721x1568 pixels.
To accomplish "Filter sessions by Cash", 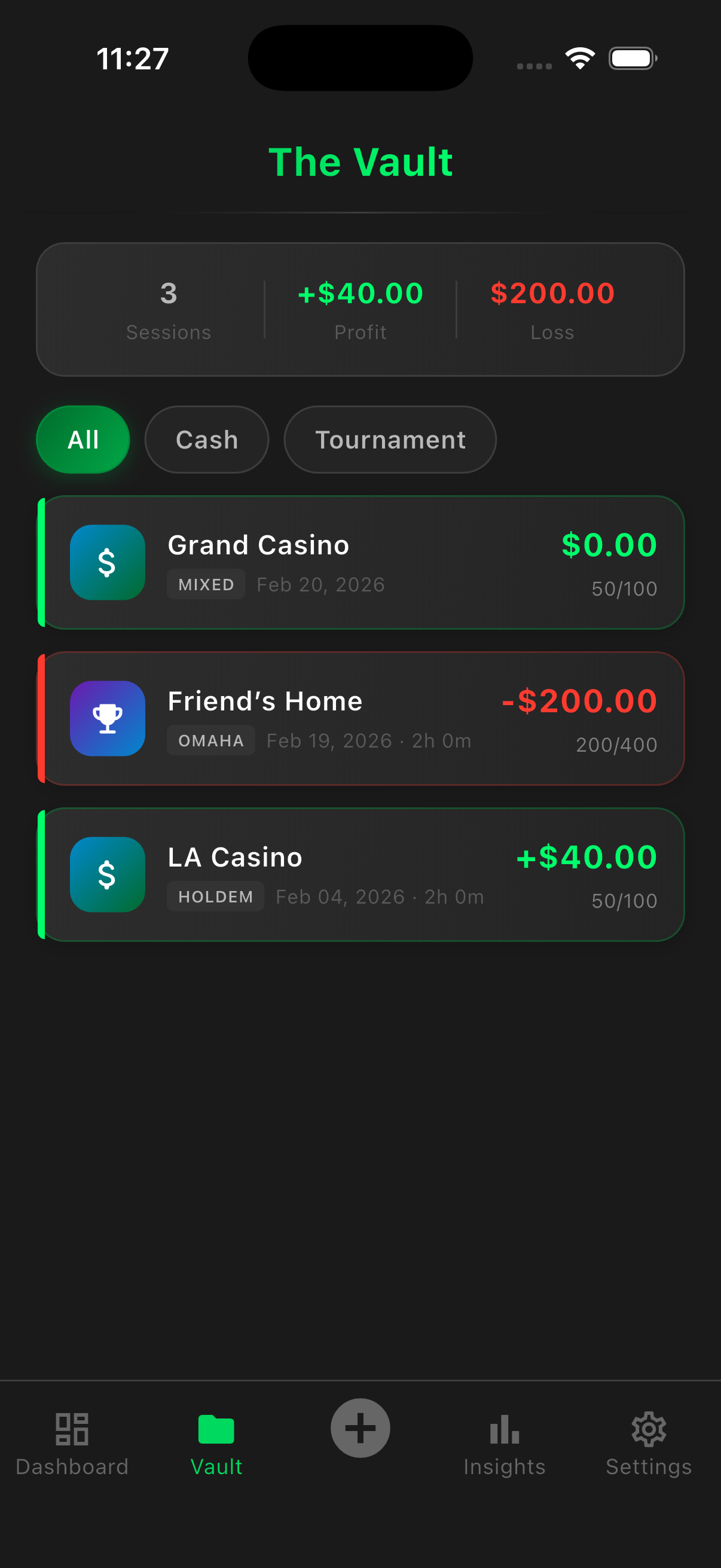I will click(207, 440).
